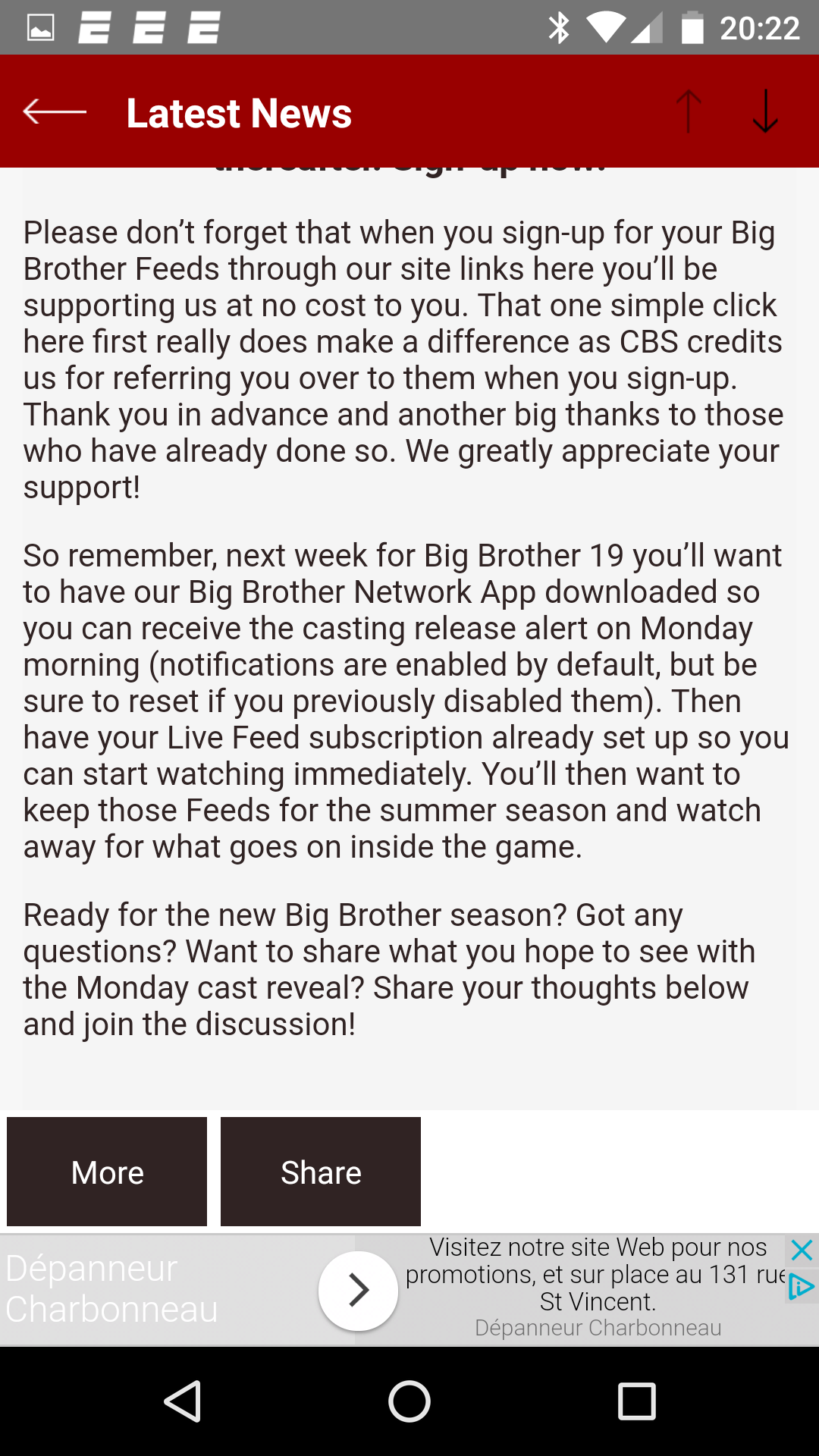Tap the More button

point(107,1172)
